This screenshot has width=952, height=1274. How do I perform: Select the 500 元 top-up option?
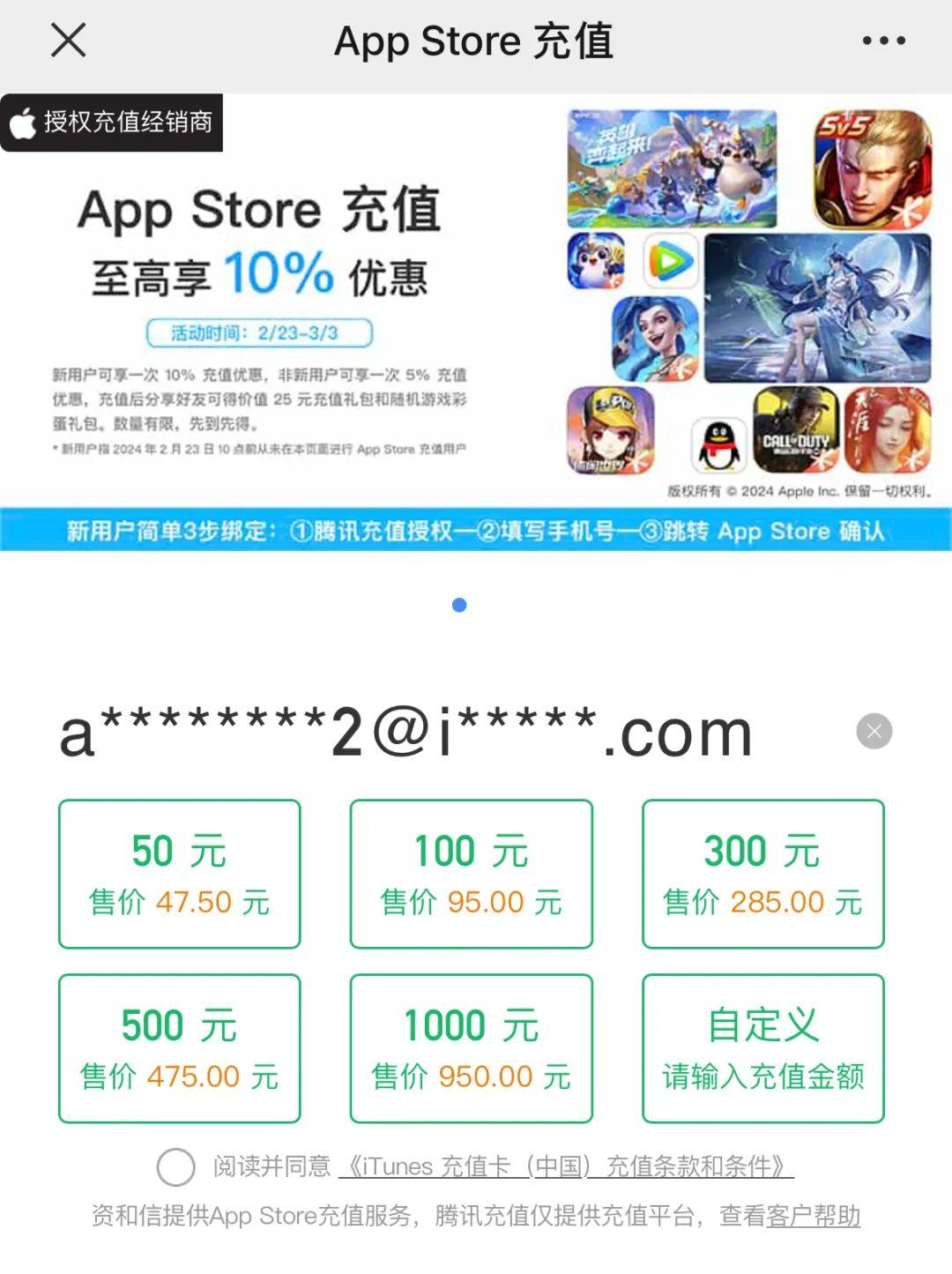pyautogui.click(x=180, y=1048)
